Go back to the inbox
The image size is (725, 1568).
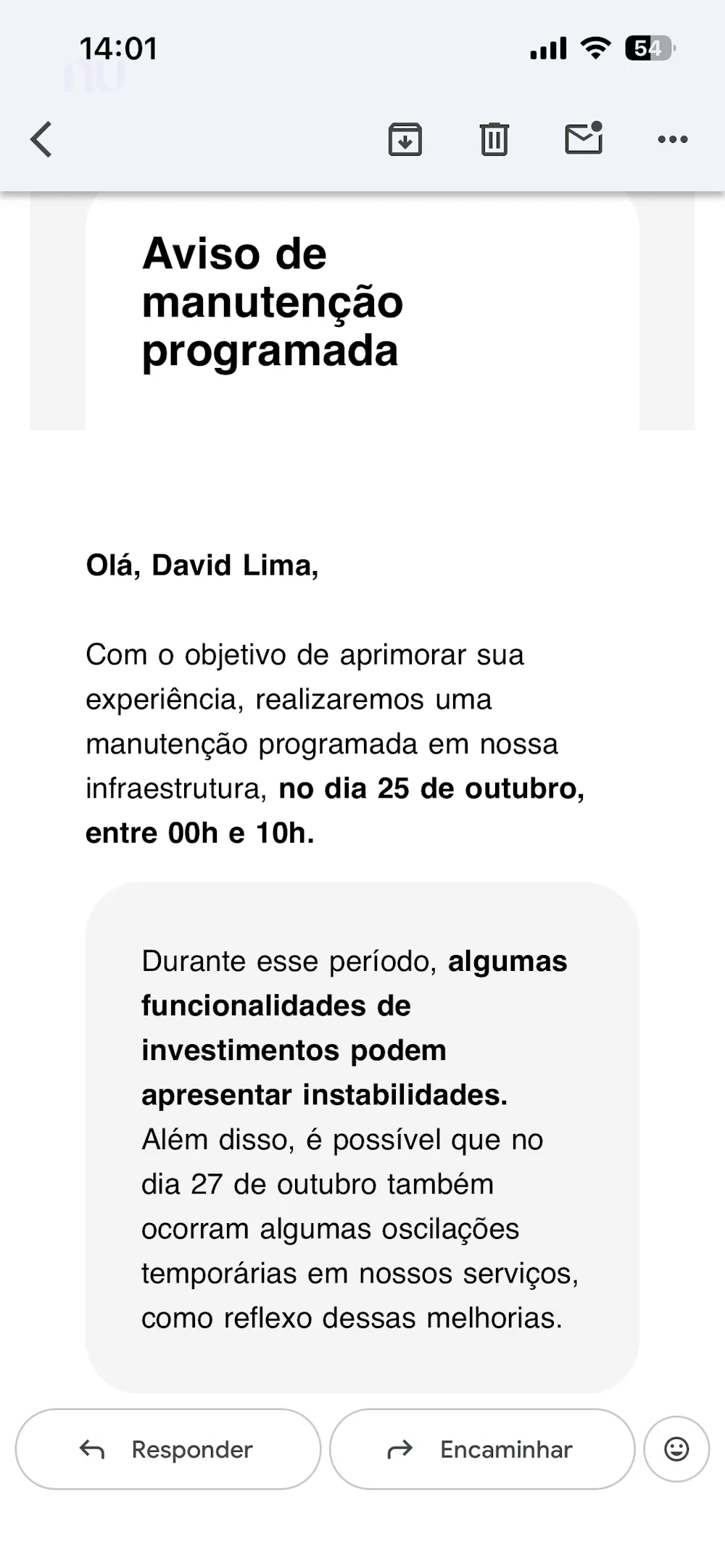pos(42,138)
